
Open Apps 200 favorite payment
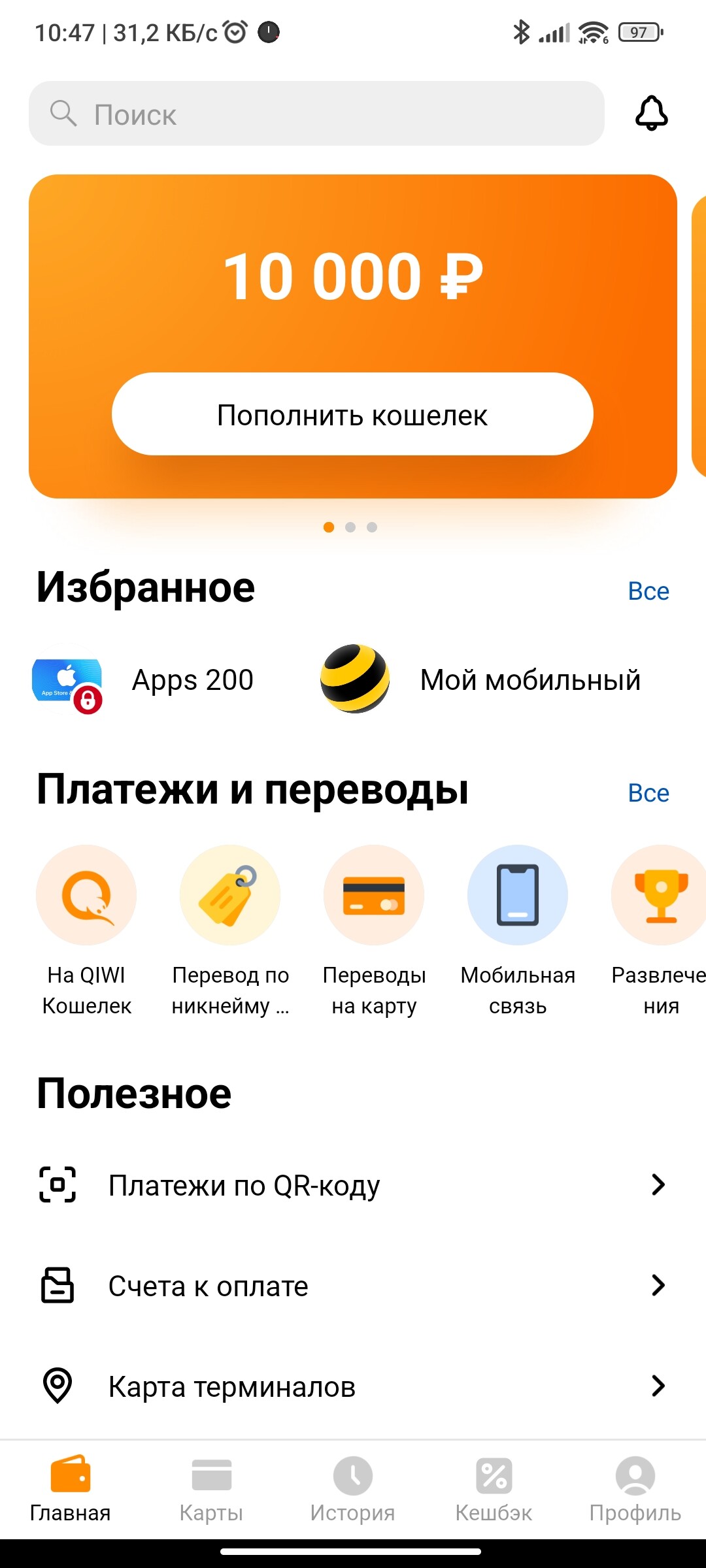coord(144,680)
